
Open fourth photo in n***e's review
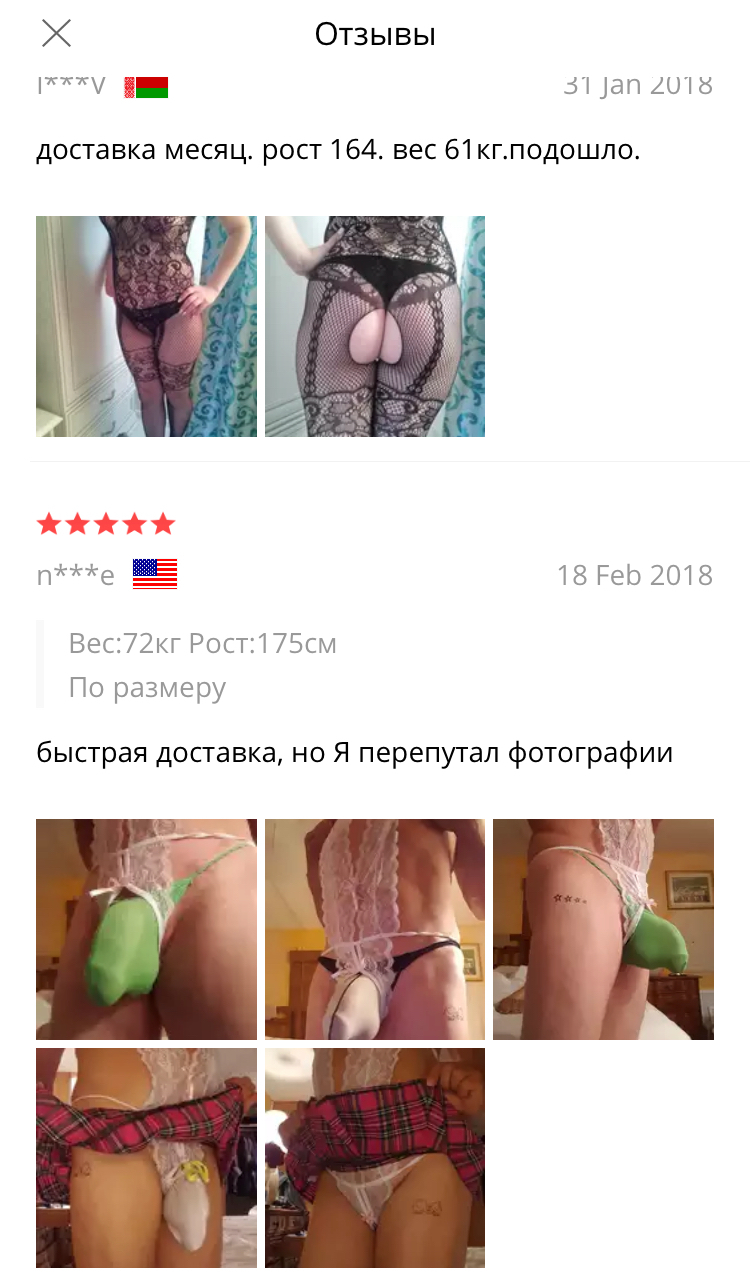(146, 1158)
